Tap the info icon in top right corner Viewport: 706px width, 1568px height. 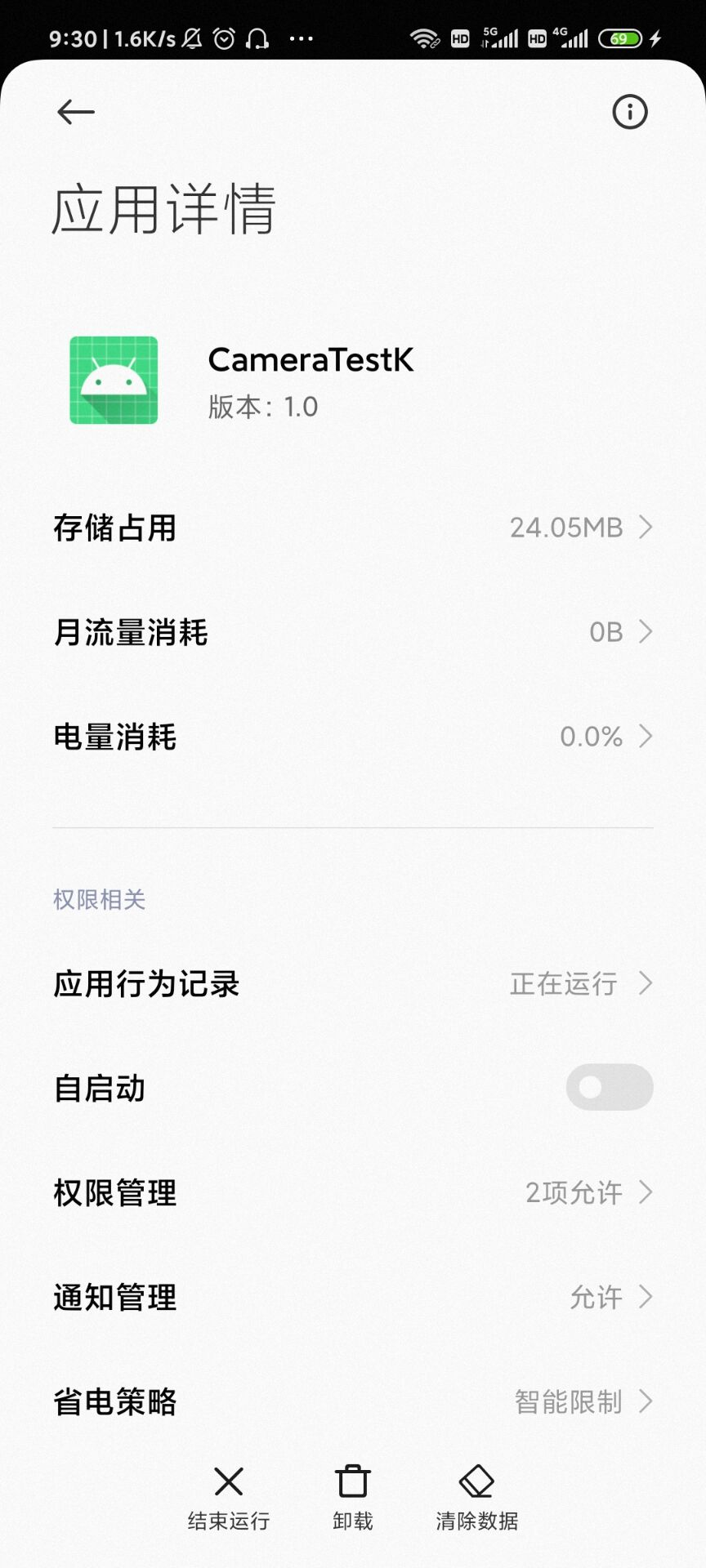[629, 112]
